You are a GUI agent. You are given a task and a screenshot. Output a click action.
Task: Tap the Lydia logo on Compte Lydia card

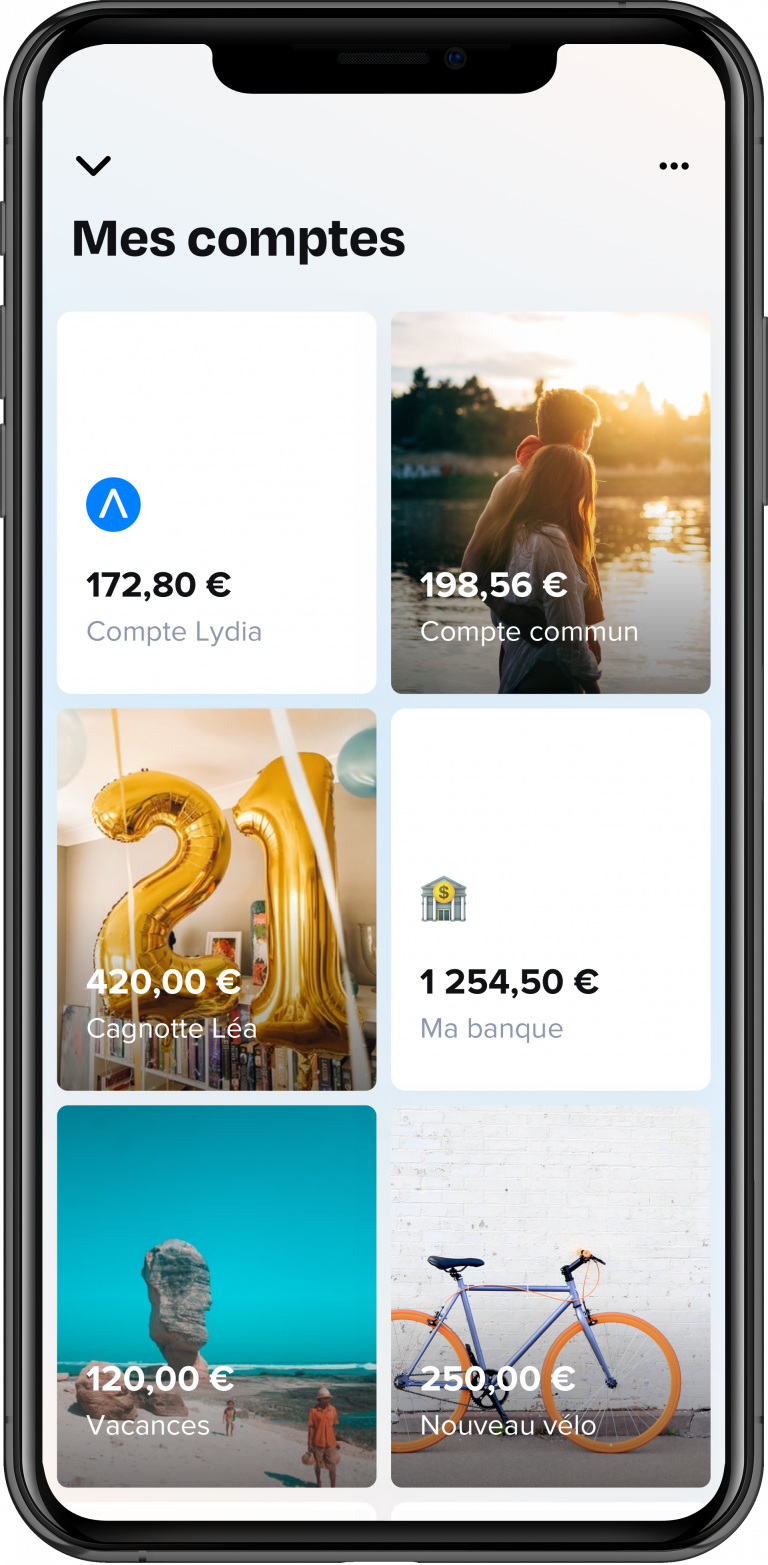(113, 504)
